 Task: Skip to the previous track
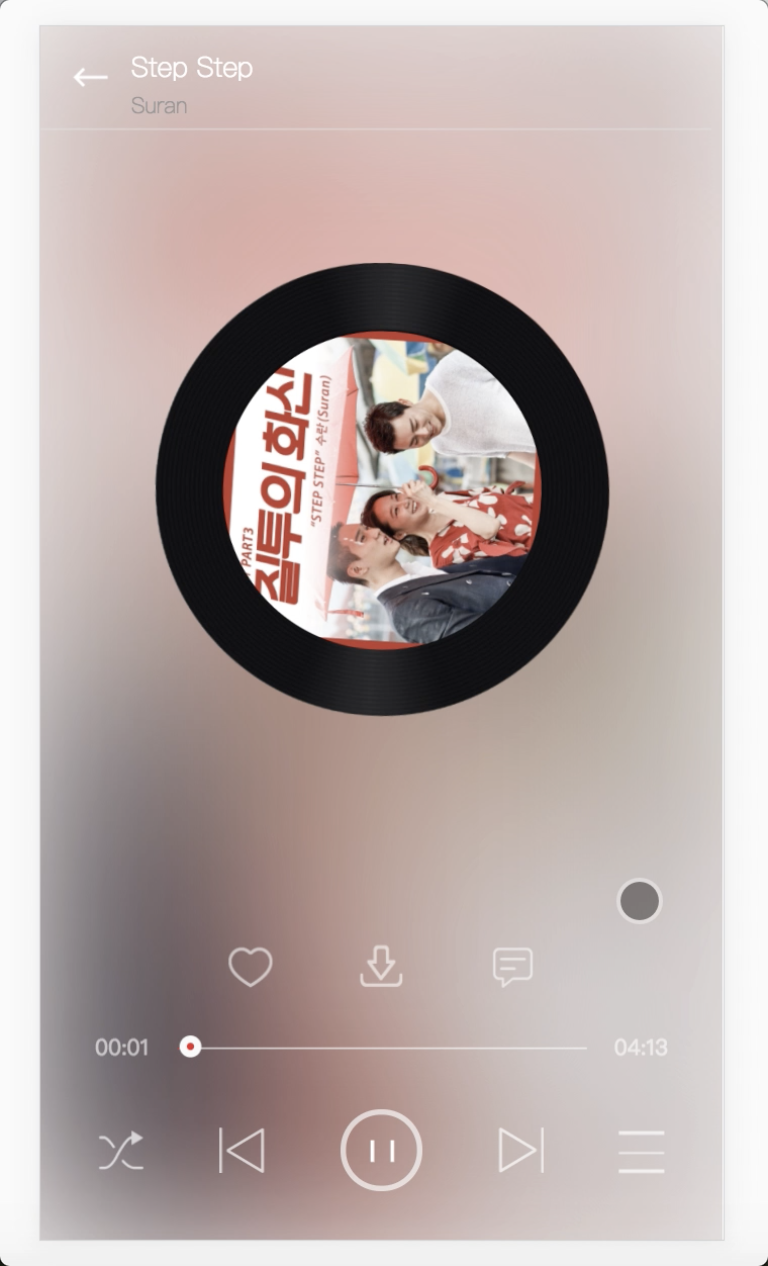[241, 1150]
